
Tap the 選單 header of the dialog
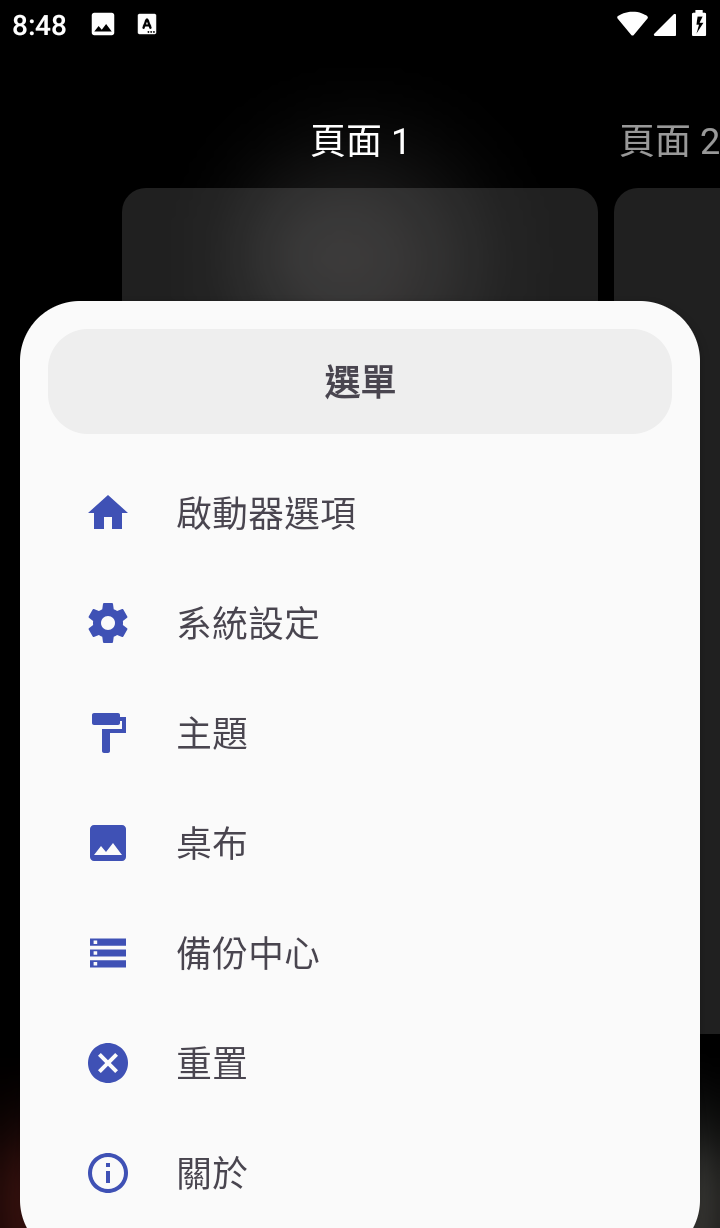pyautogui.click(x=360, y=381)
